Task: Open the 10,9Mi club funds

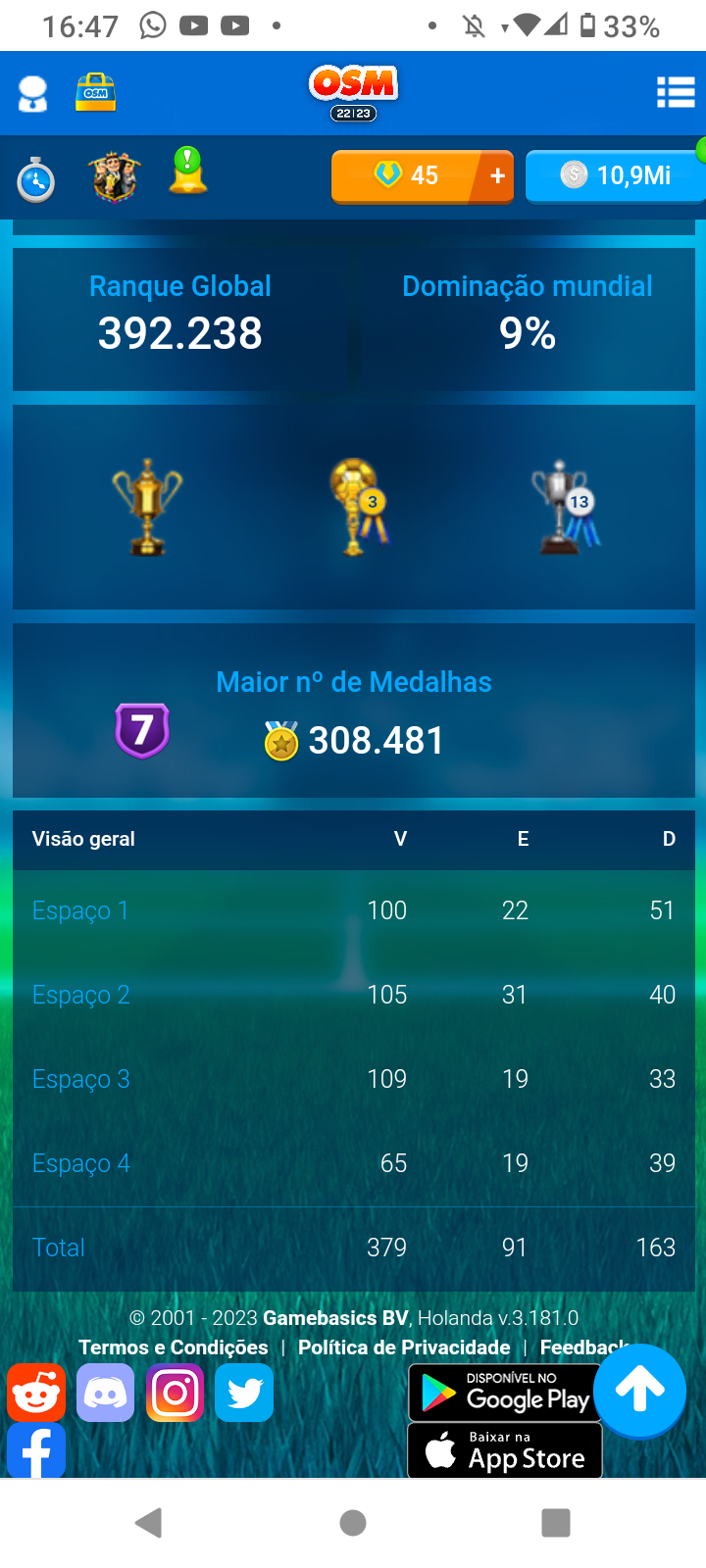Action: click(616, 176)
